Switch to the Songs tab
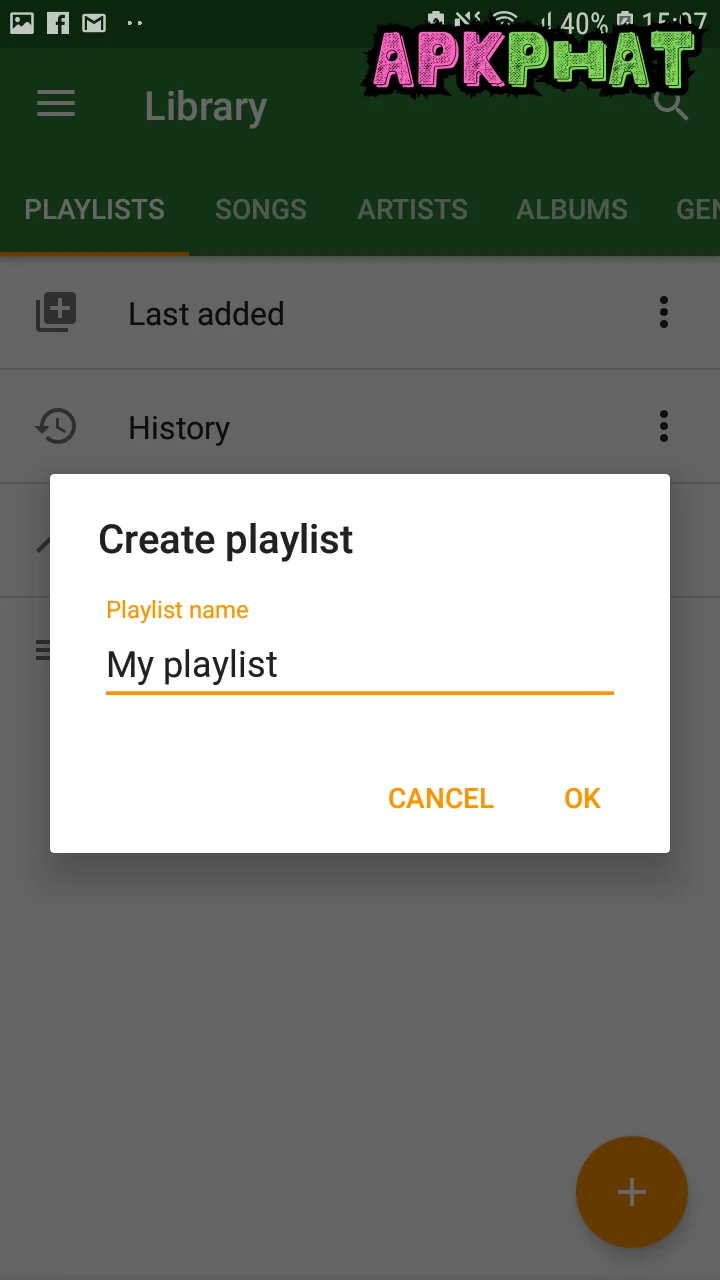The image size is (720, 1280). [x=261, y=209]
